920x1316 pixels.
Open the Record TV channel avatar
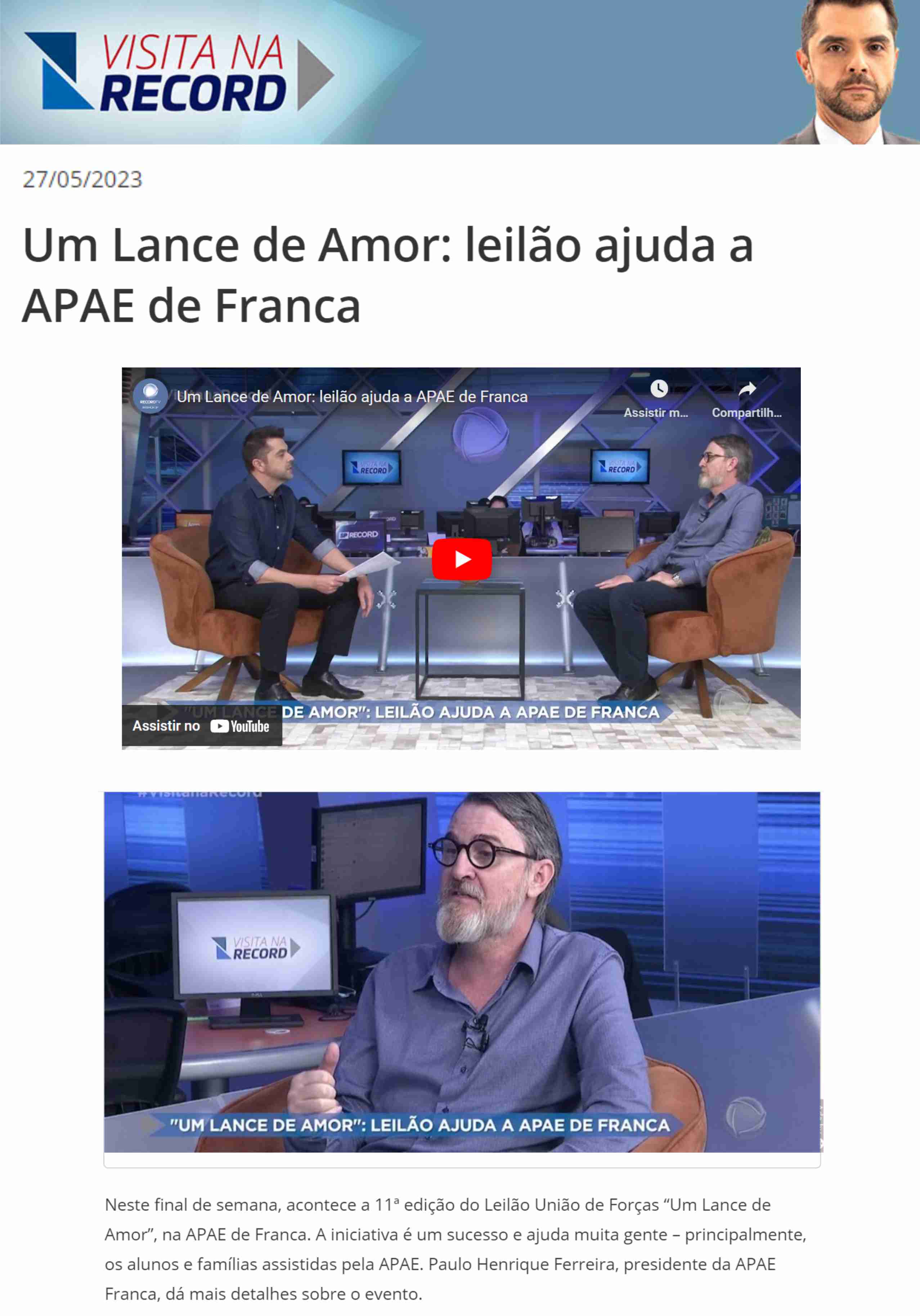(150, 395)
